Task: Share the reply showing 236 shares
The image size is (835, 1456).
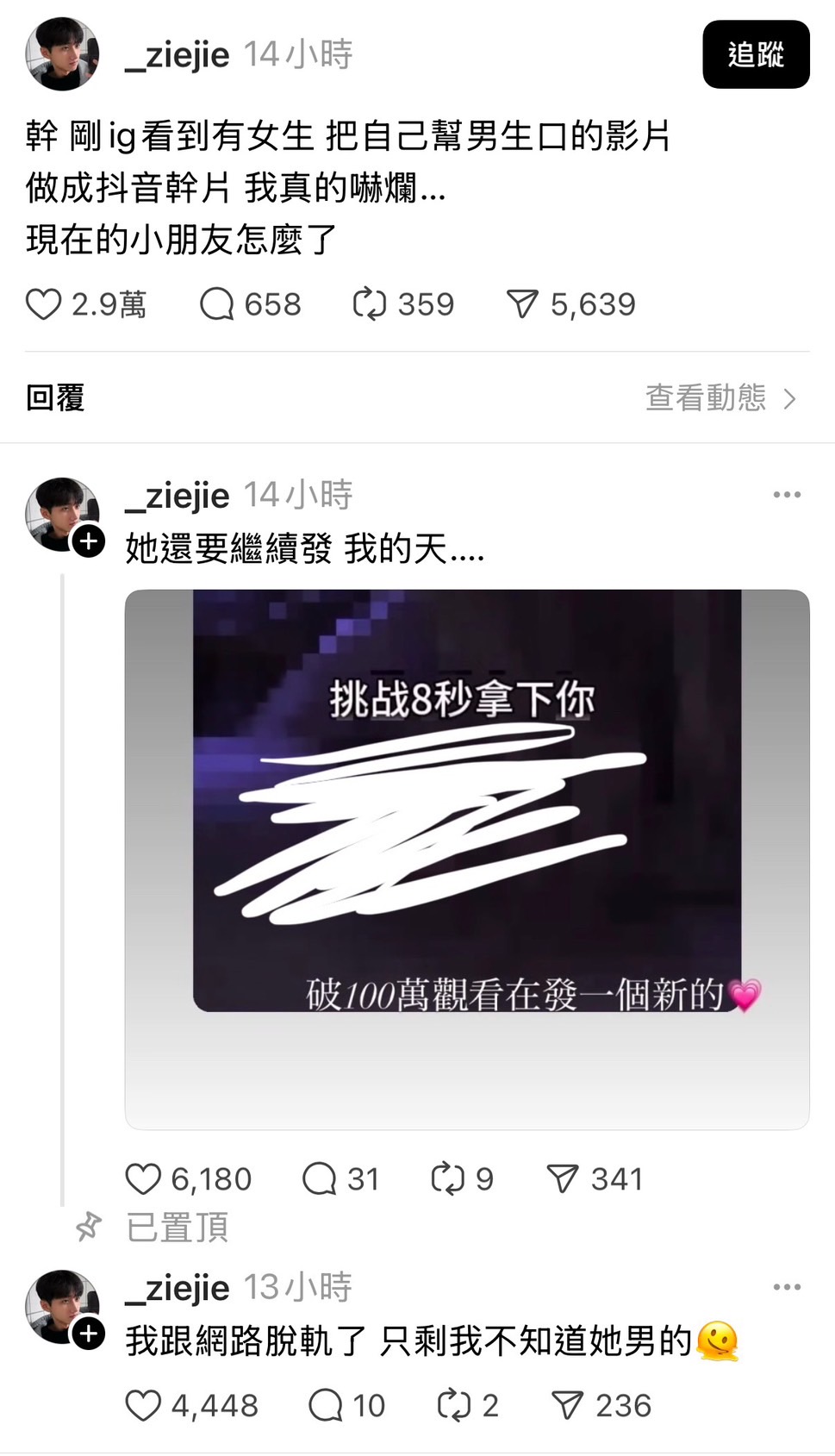Action: click(567, 1405)
